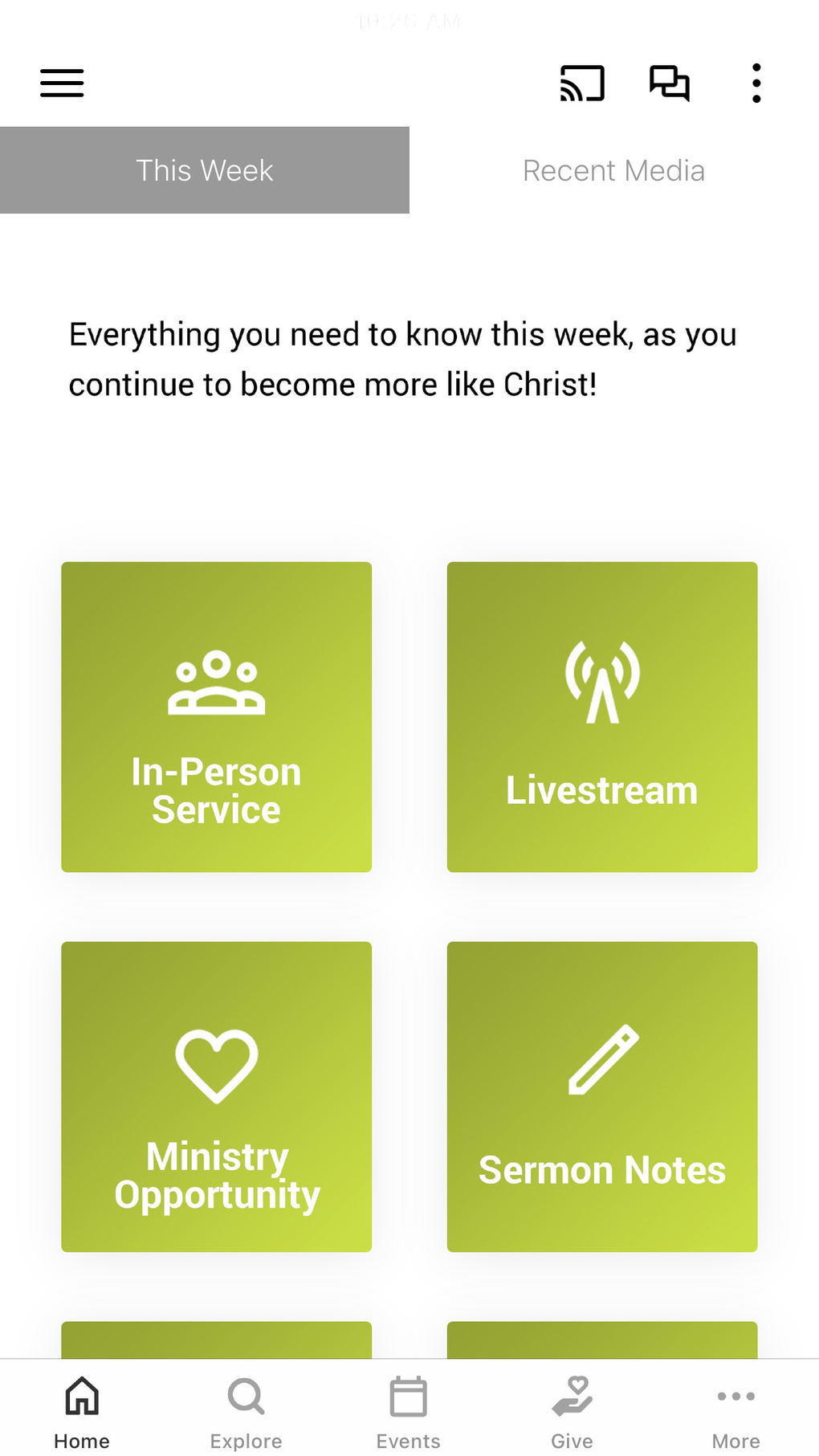Image resolution: width=819 pixels, height=1456 pixels.
Task: Open the More ellipsis icon
Action: point(735,1392)
